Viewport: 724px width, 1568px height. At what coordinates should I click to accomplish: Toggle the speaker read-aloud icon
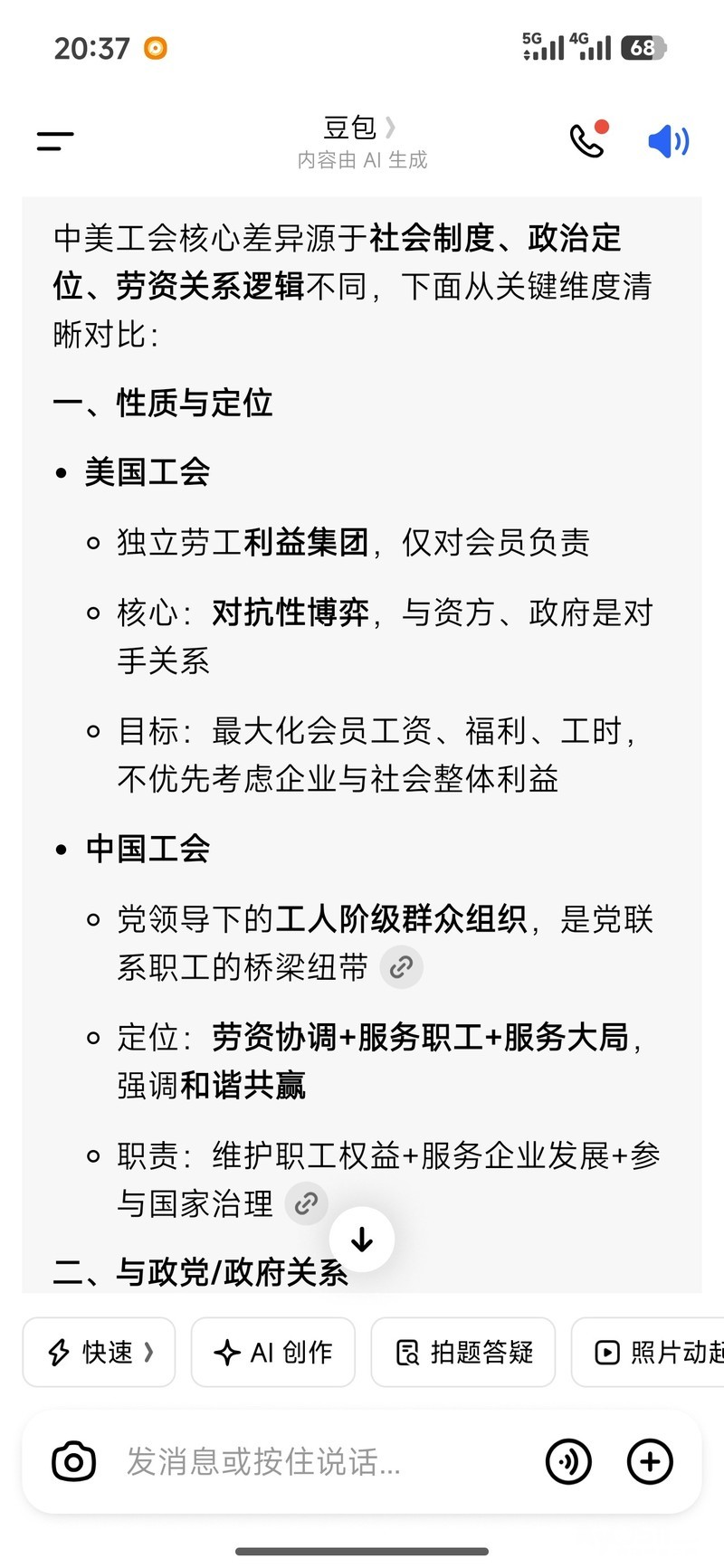(669, 141)
